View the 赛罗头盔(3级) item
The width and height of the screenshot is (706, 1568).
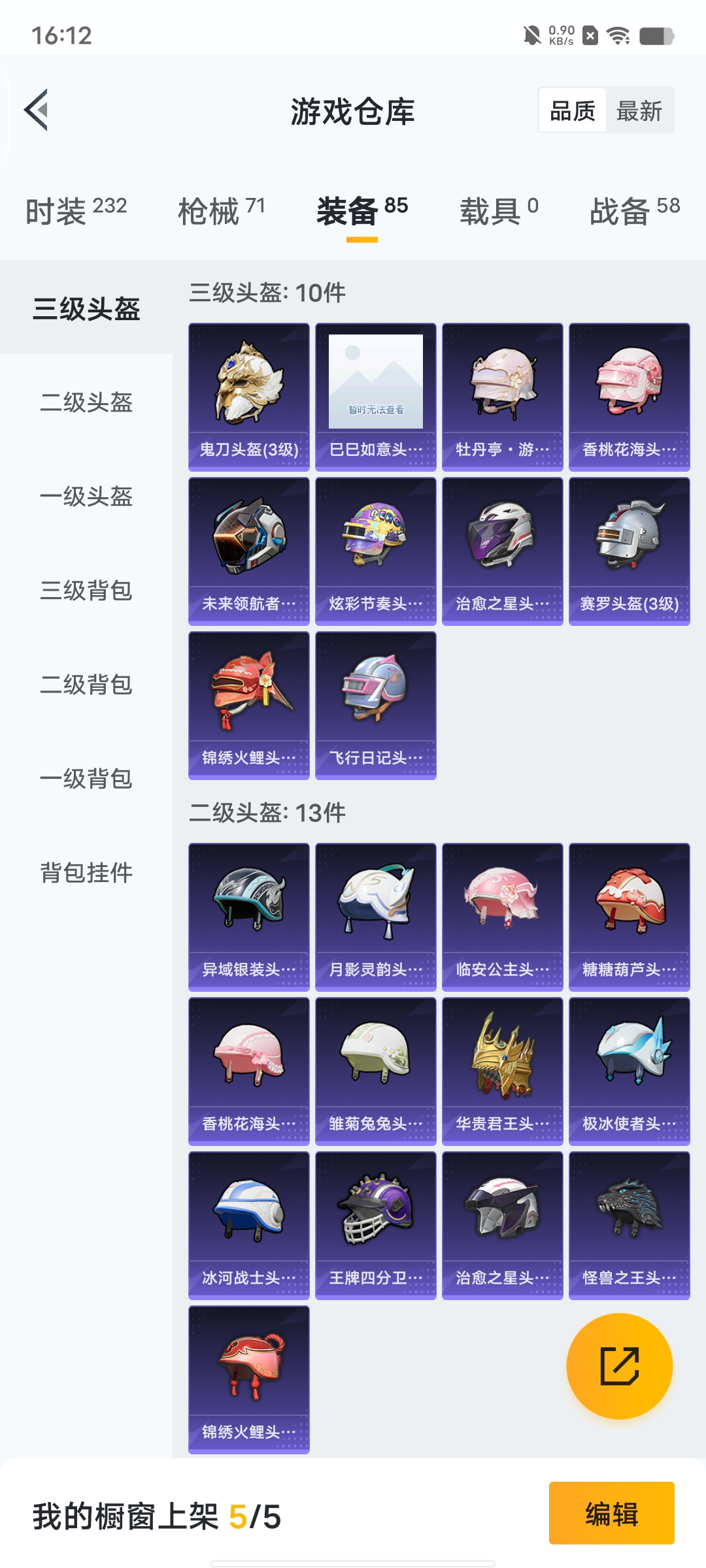point(629,551)
